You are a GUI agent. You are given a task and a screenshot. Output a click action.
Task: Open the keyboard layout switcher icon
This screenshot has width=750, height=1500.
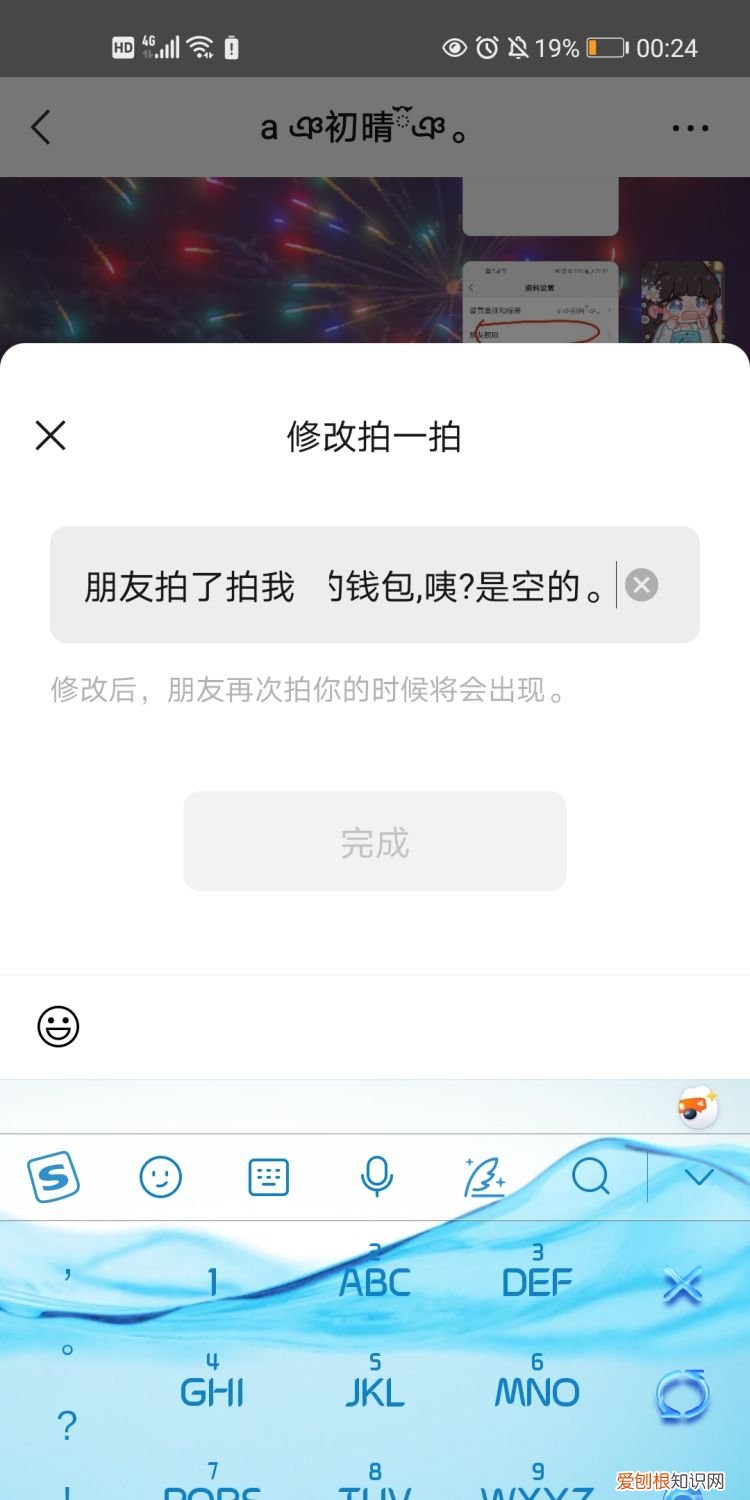(267, 1177)
